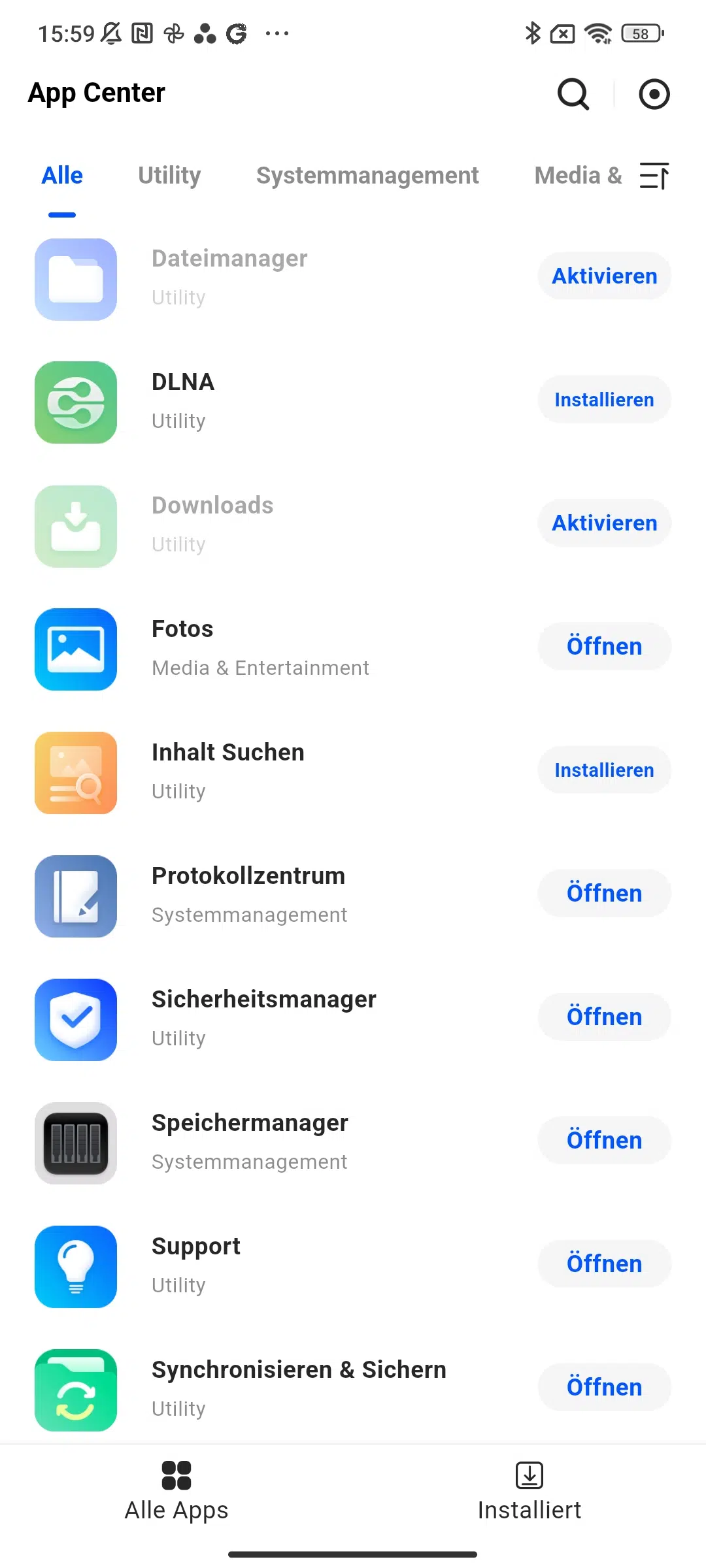Switch to the Utility tab

click(x=169, y=176)
